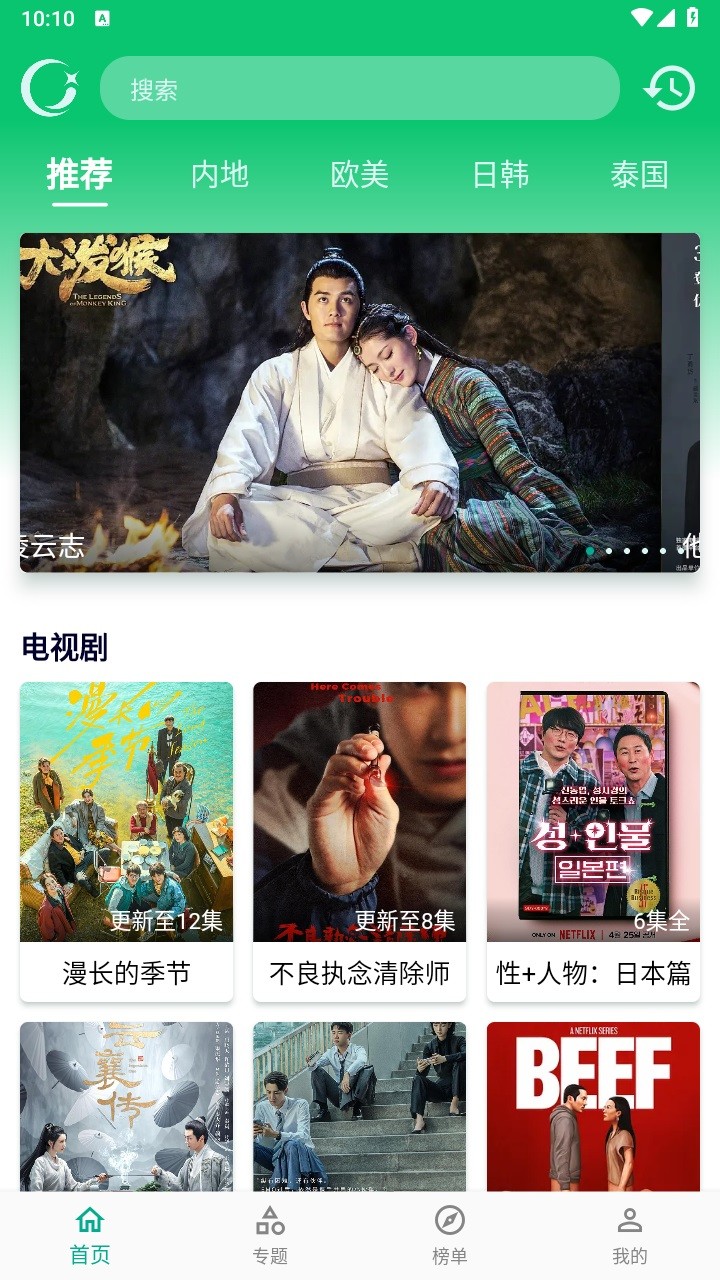This screenshot has height=1280, width=720.
Task: Tap the 首页 home icon in bottom bar
Action: 87,1221
